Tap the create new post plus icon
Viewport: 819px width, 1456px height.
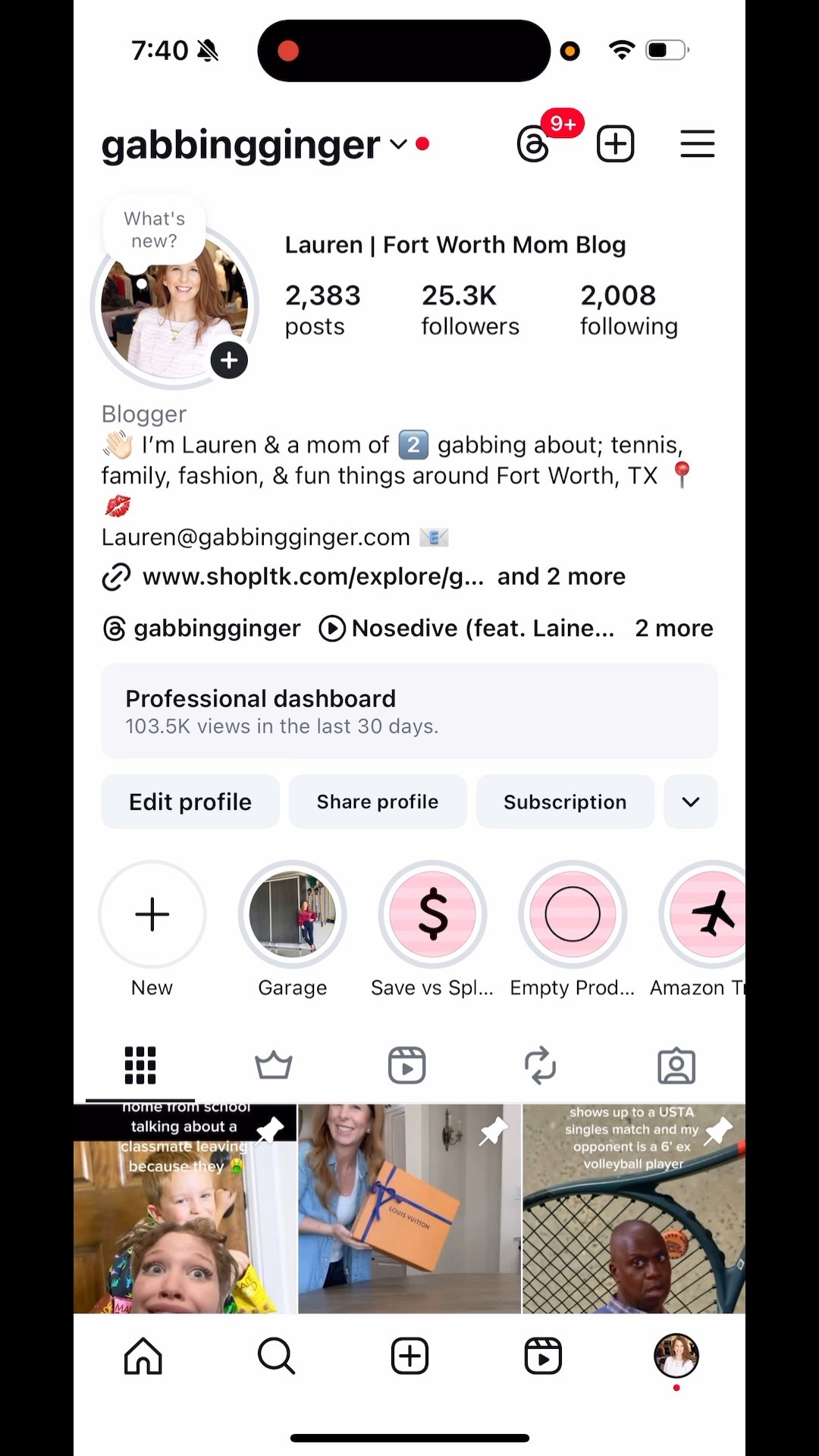point(615,144)
